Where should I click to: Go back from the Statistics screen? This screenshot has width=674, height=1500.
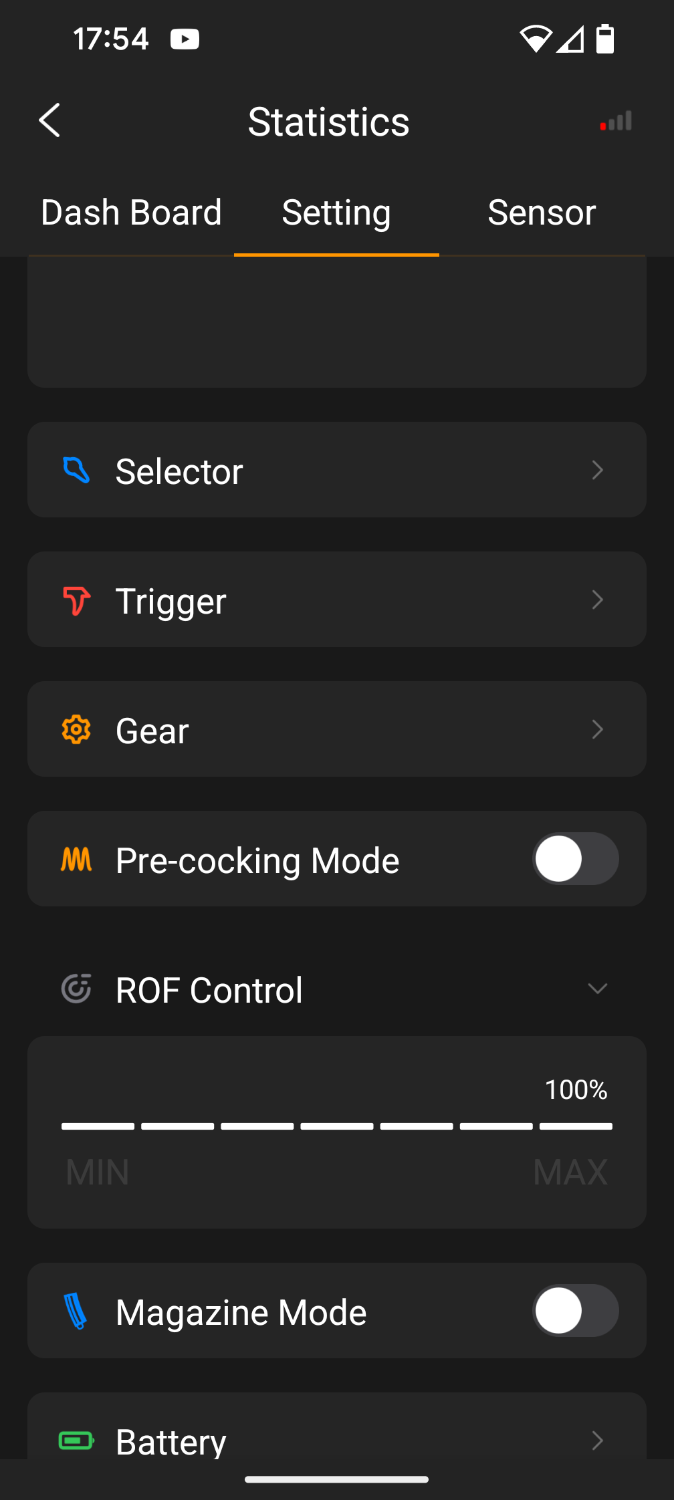[x=50, y=121]
